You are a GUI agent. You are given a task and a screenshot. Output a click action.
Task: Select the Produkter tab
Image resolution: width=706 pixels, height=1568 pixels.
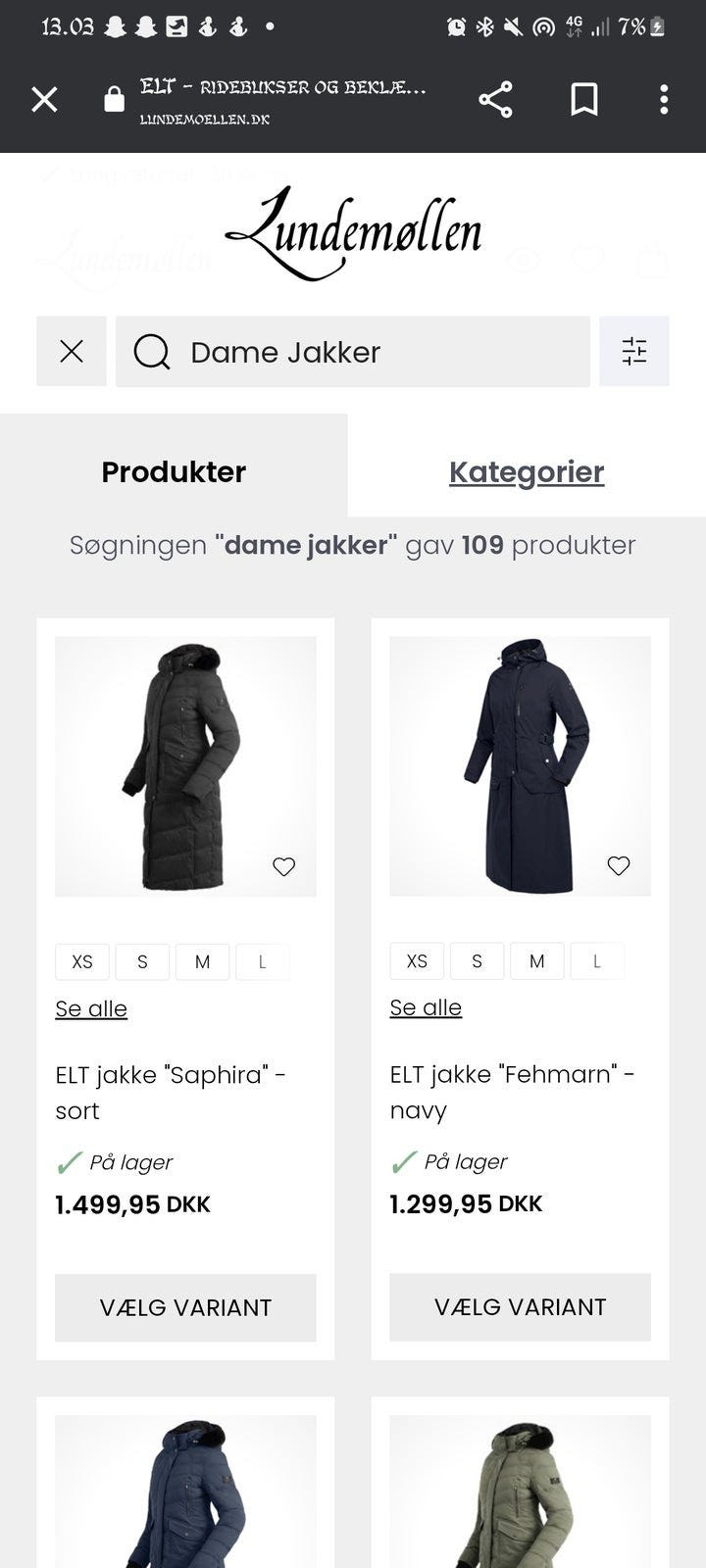click(173, 471)
